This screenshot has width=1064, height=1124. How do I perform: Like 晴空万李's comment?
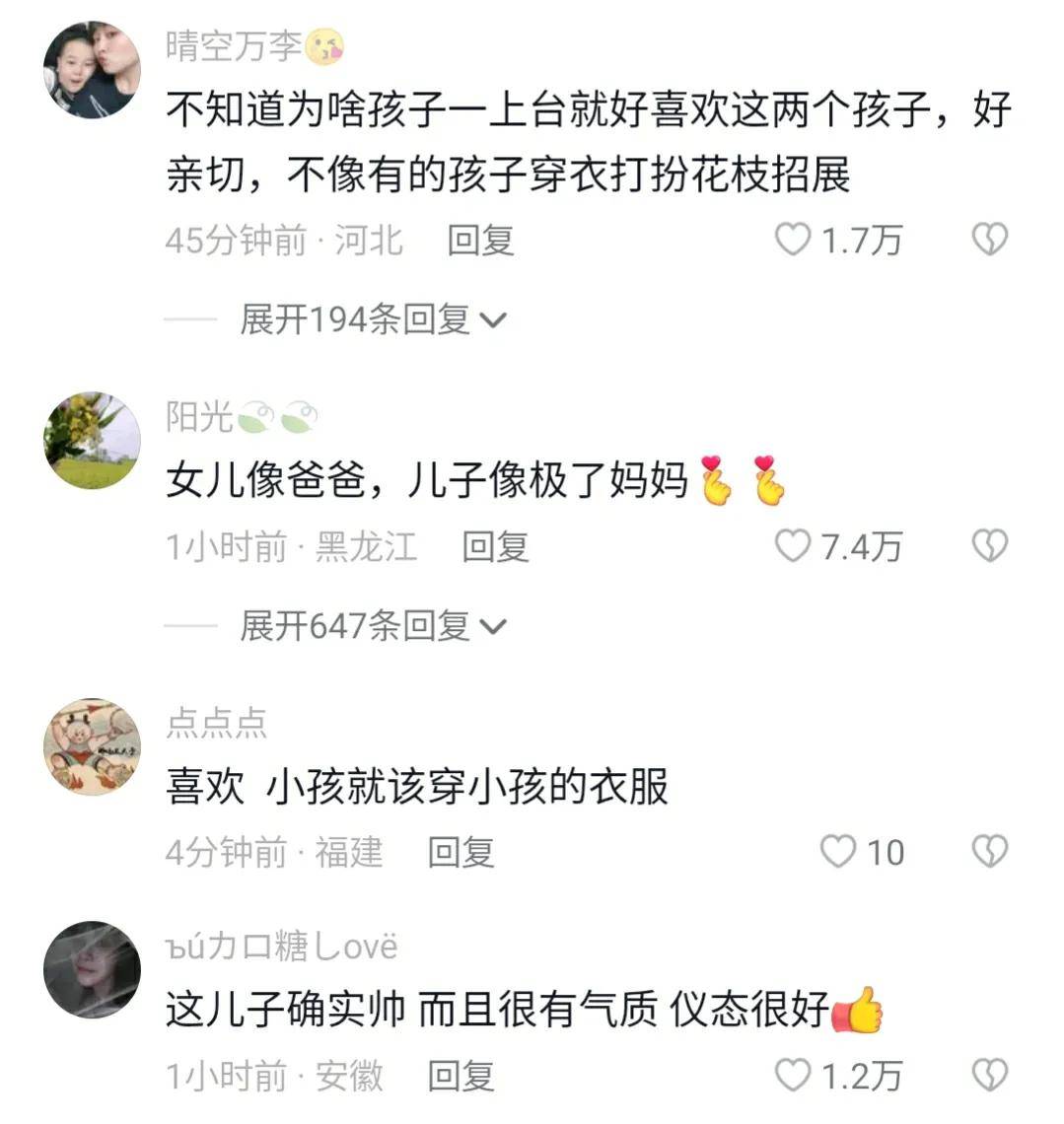792,240
